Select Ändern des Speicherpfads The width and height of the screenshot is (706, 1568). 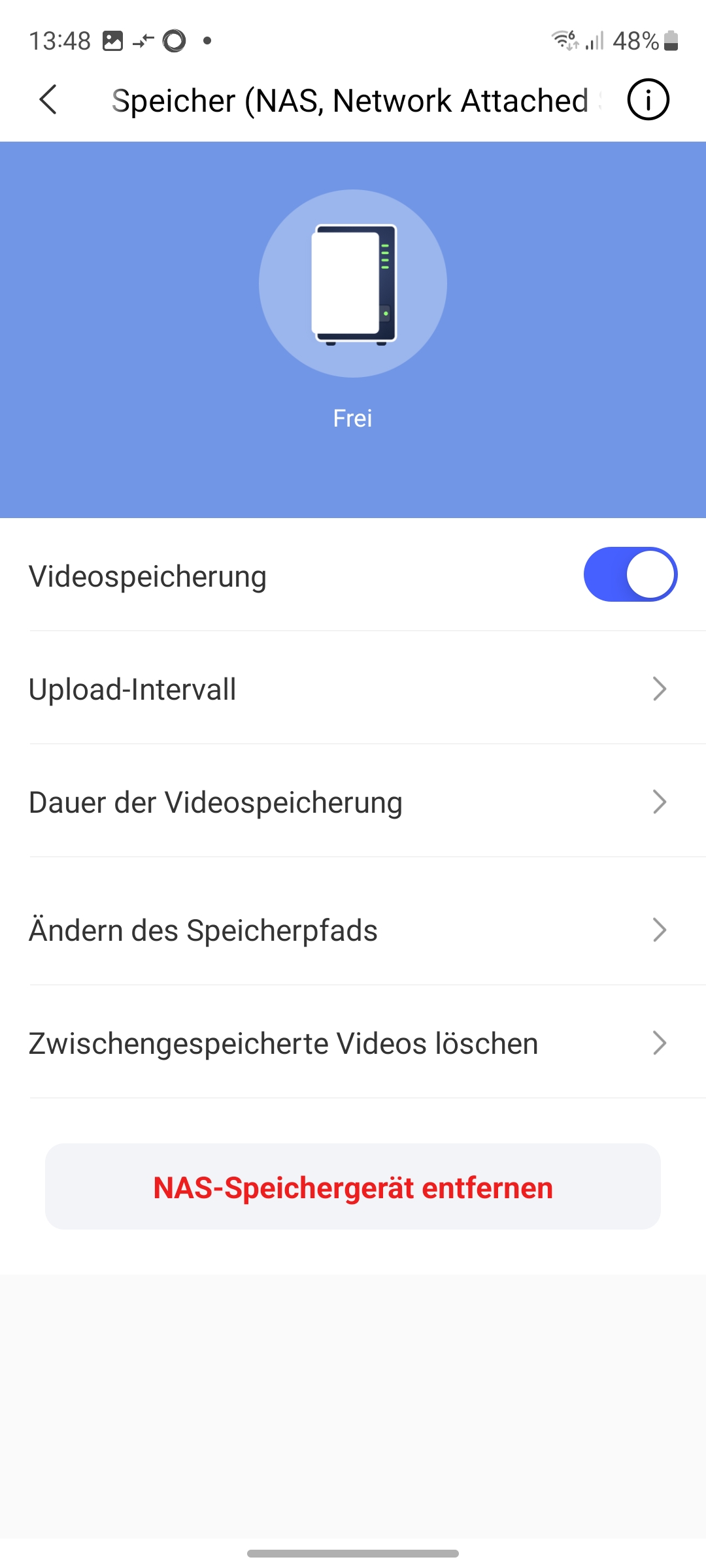click(x=353, y=930)
